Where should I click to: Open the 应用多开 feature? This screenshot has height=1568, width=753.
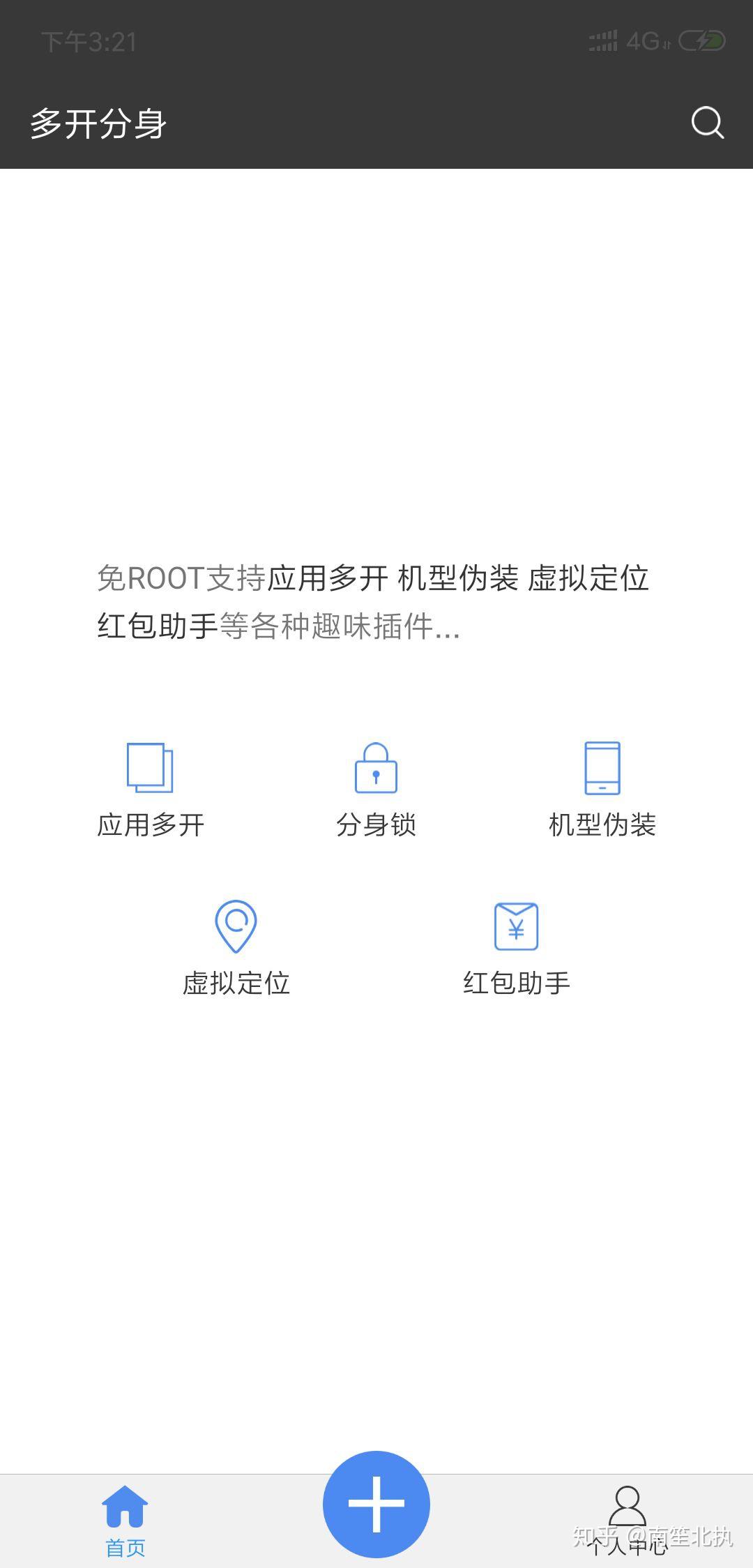pyautogui.click(x=151, y=790)
